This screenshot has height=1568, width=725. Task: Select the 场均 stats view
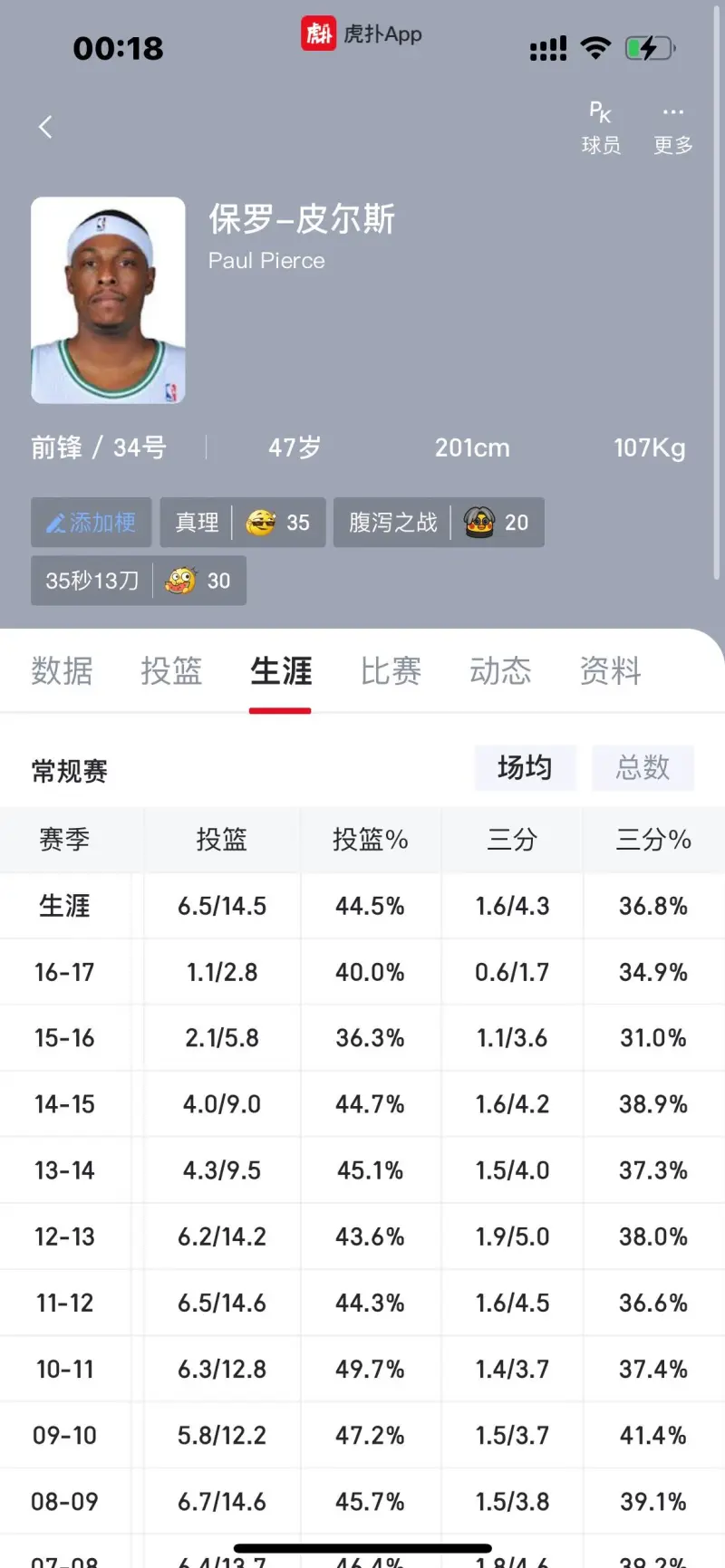tap(525, 768)
